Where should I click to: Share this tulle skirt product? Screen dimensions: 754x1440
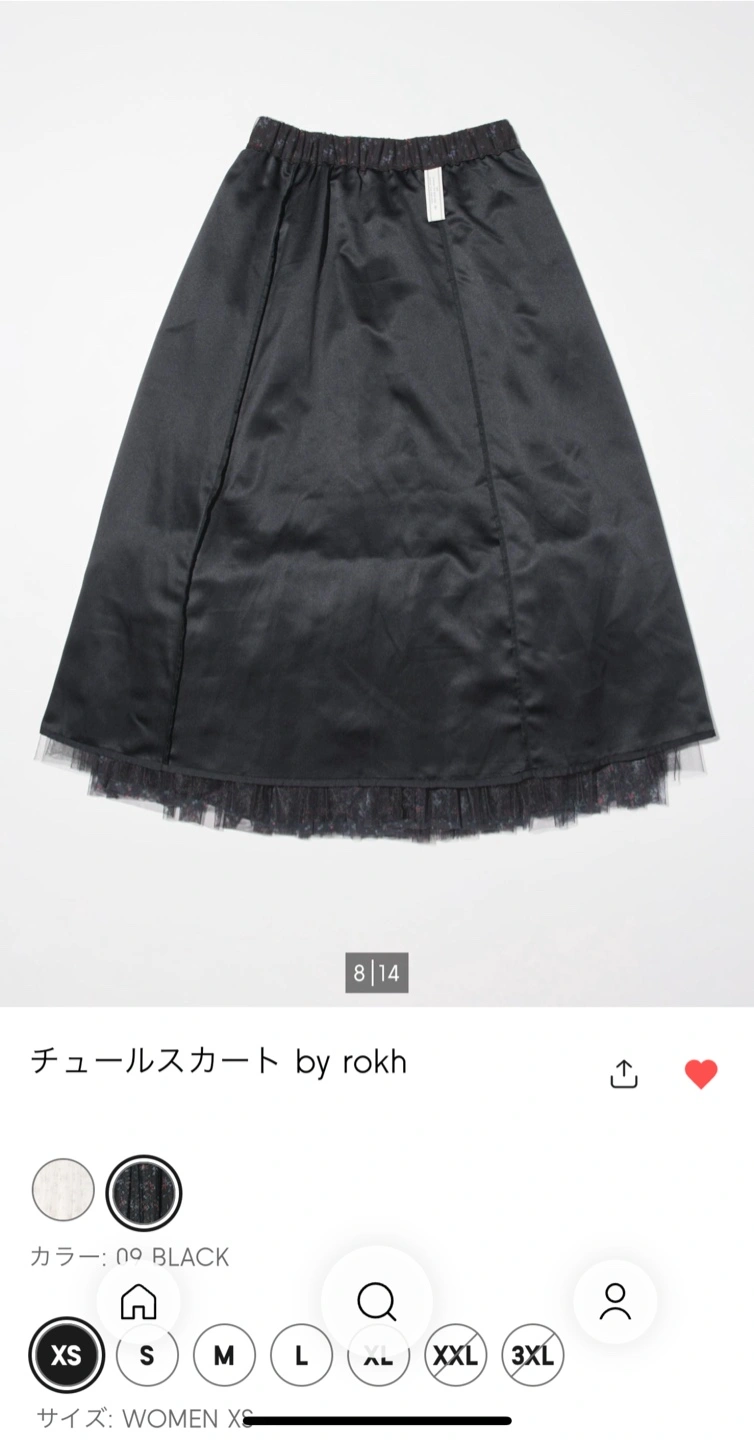pyautogui.click(x=623, y=1073)
